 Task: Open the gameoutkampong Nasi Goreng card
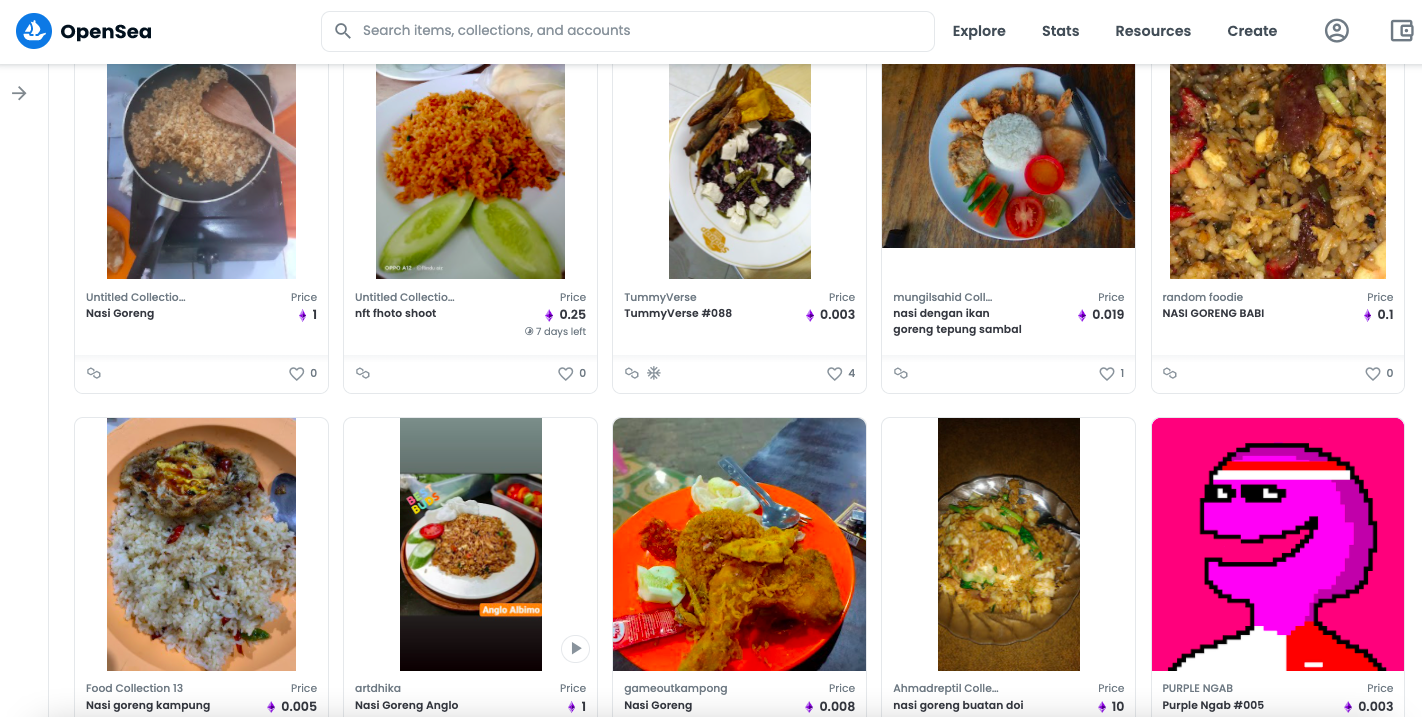click(739, 545)
